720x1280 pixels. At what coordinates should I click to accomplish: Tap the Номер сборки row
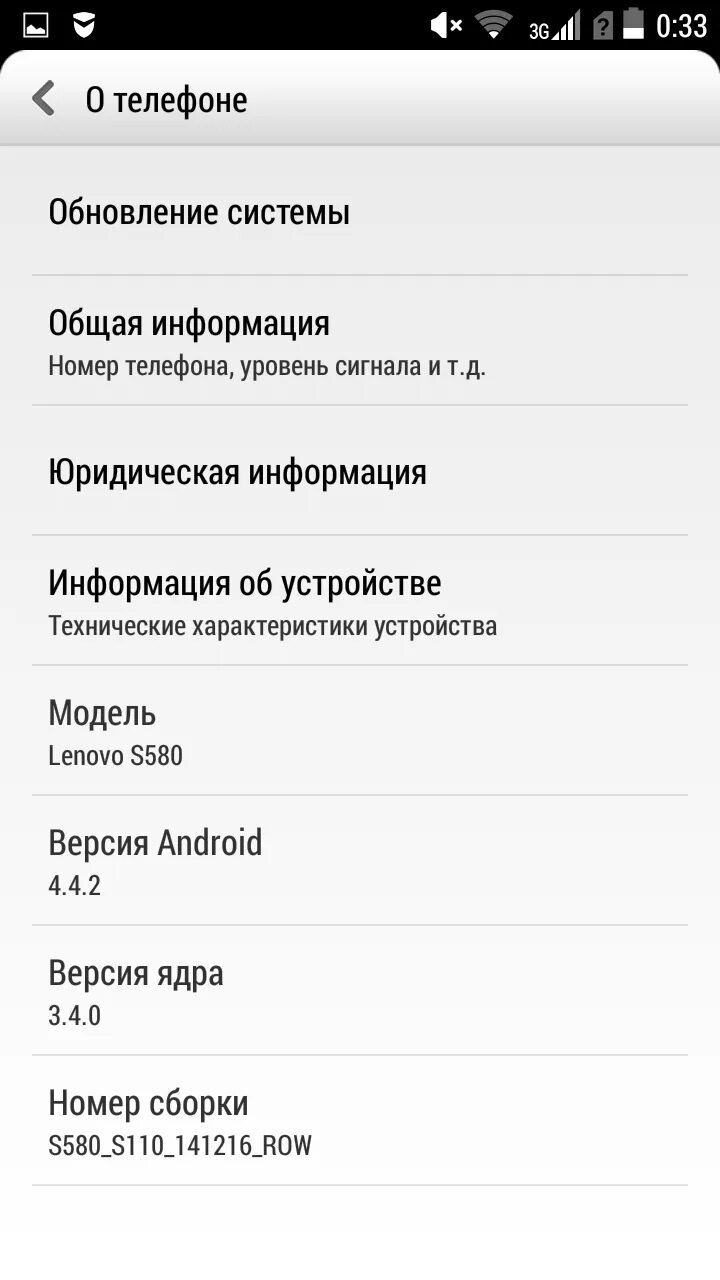pos(360,1121)
